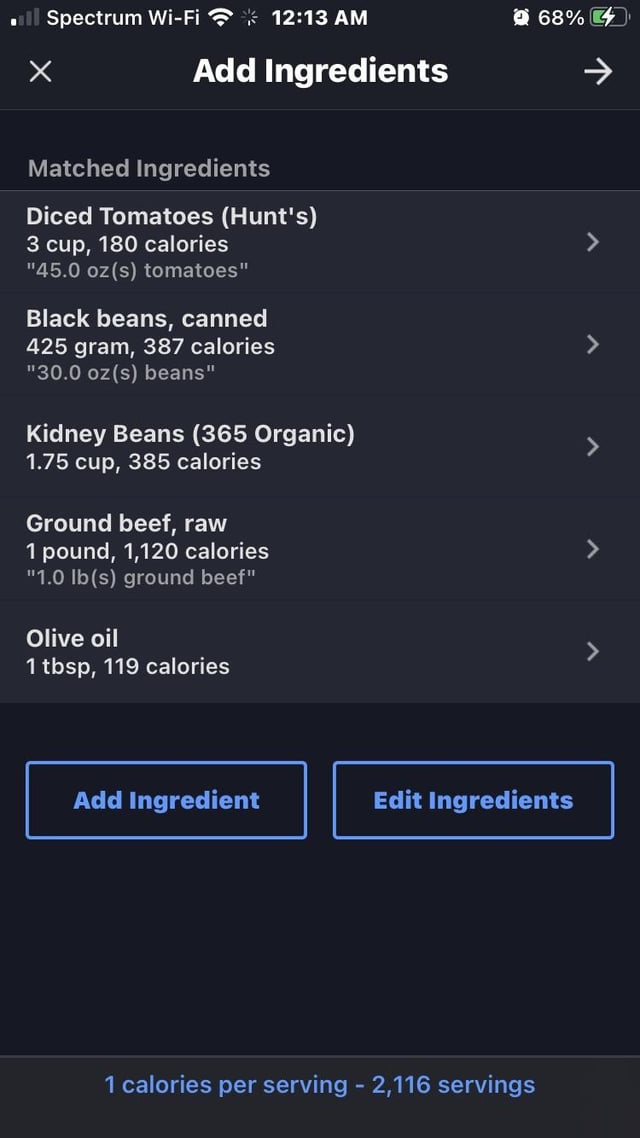Select Kidney Beans (365 Organic) row
640x1138 pixels.
tap(320, 446)
